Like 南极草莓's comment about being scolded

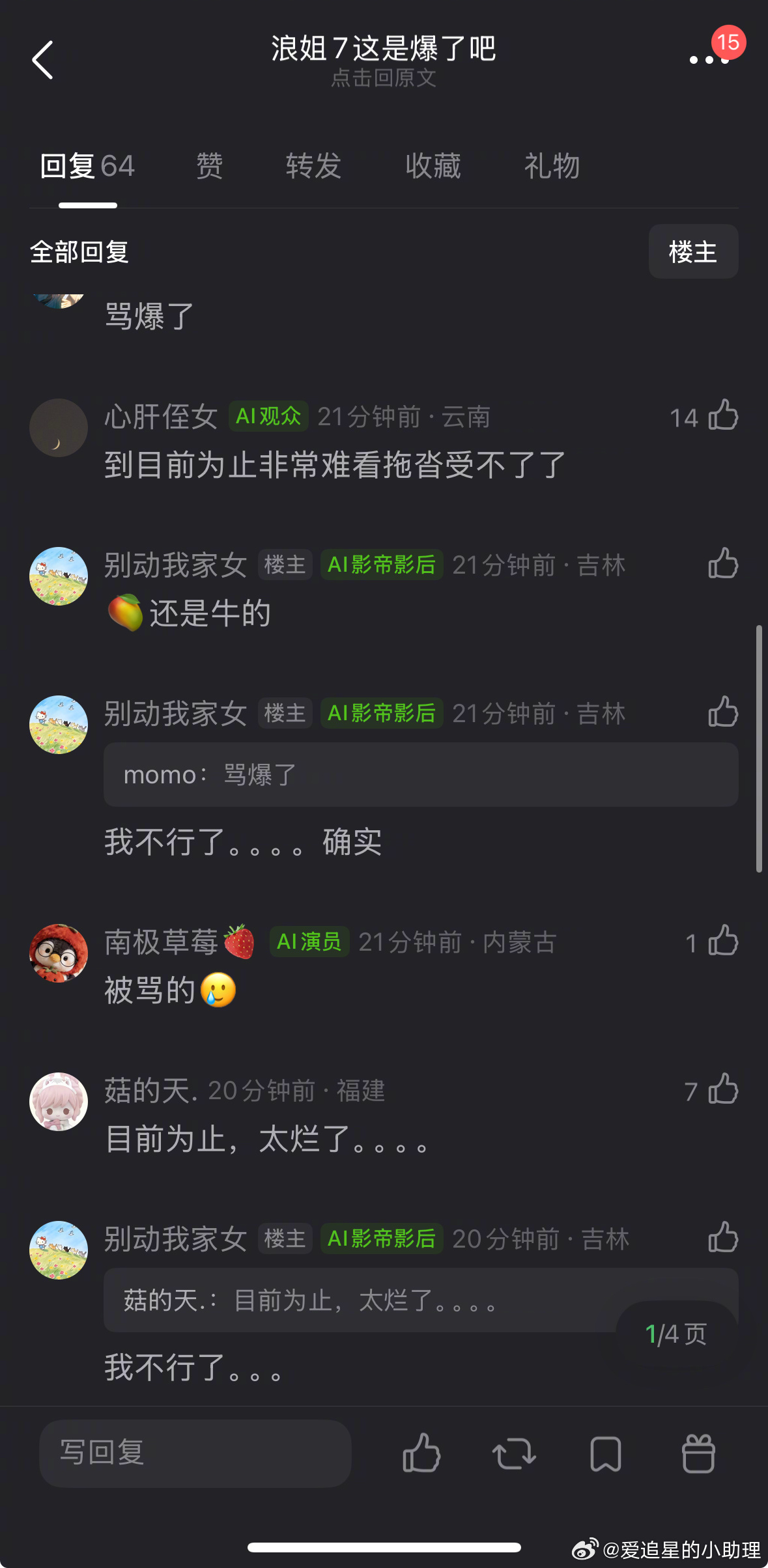point(722,942)
